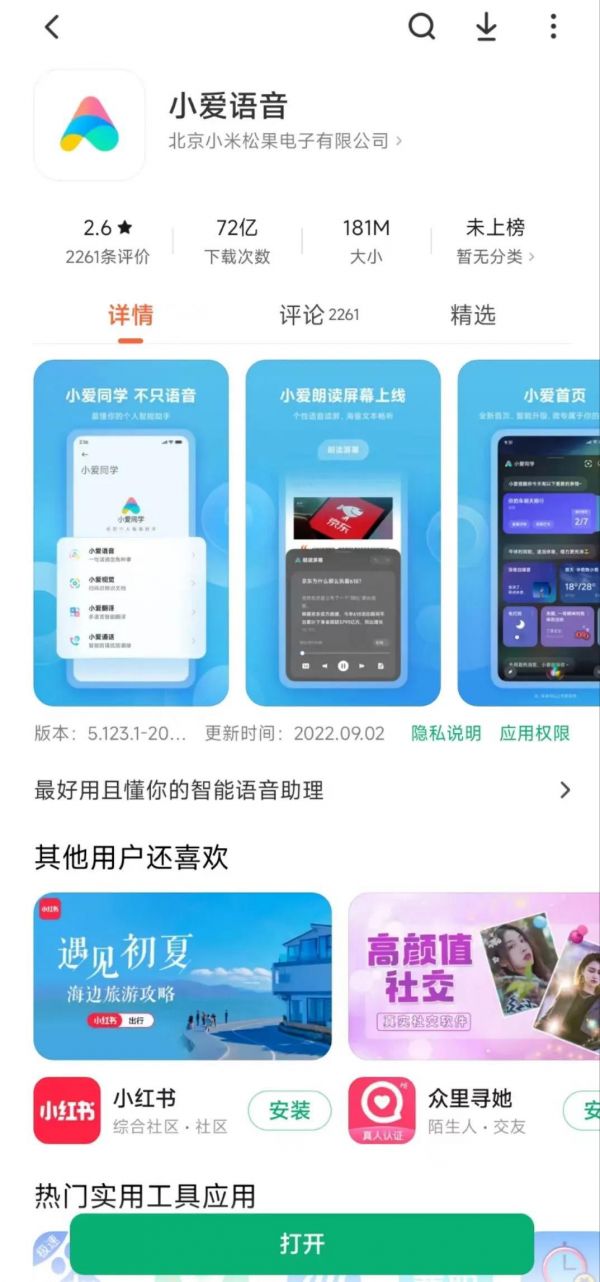The width and height of the screenshot is (600, 1282).
Task: Open the 应用权限 link
Action: coord(535,733)
